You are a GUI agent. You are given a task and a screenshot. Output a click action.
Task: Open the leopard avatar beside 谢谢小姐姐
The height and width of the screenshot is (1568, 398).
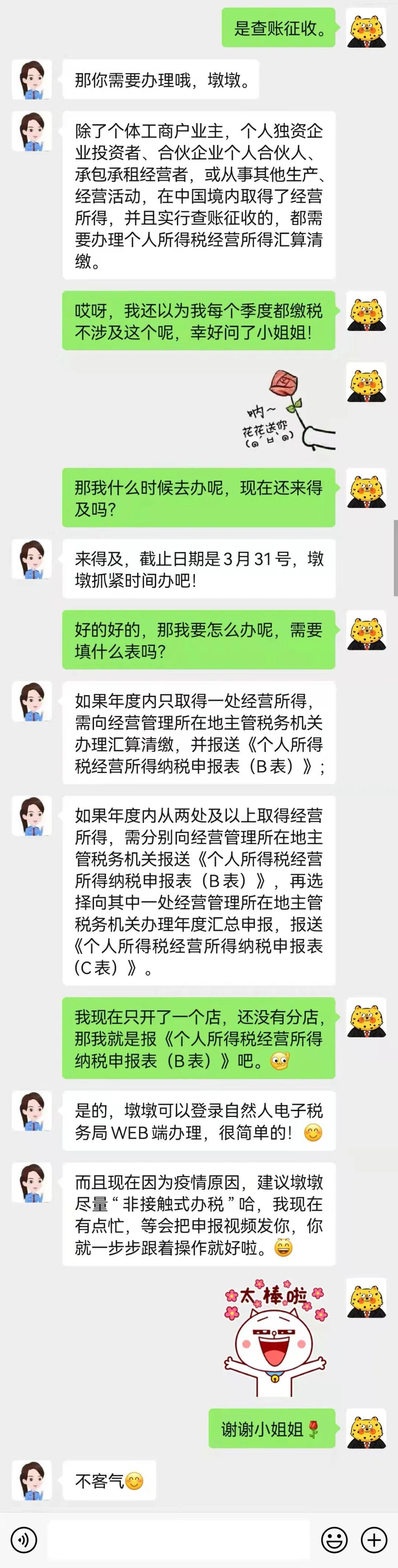366,1428
